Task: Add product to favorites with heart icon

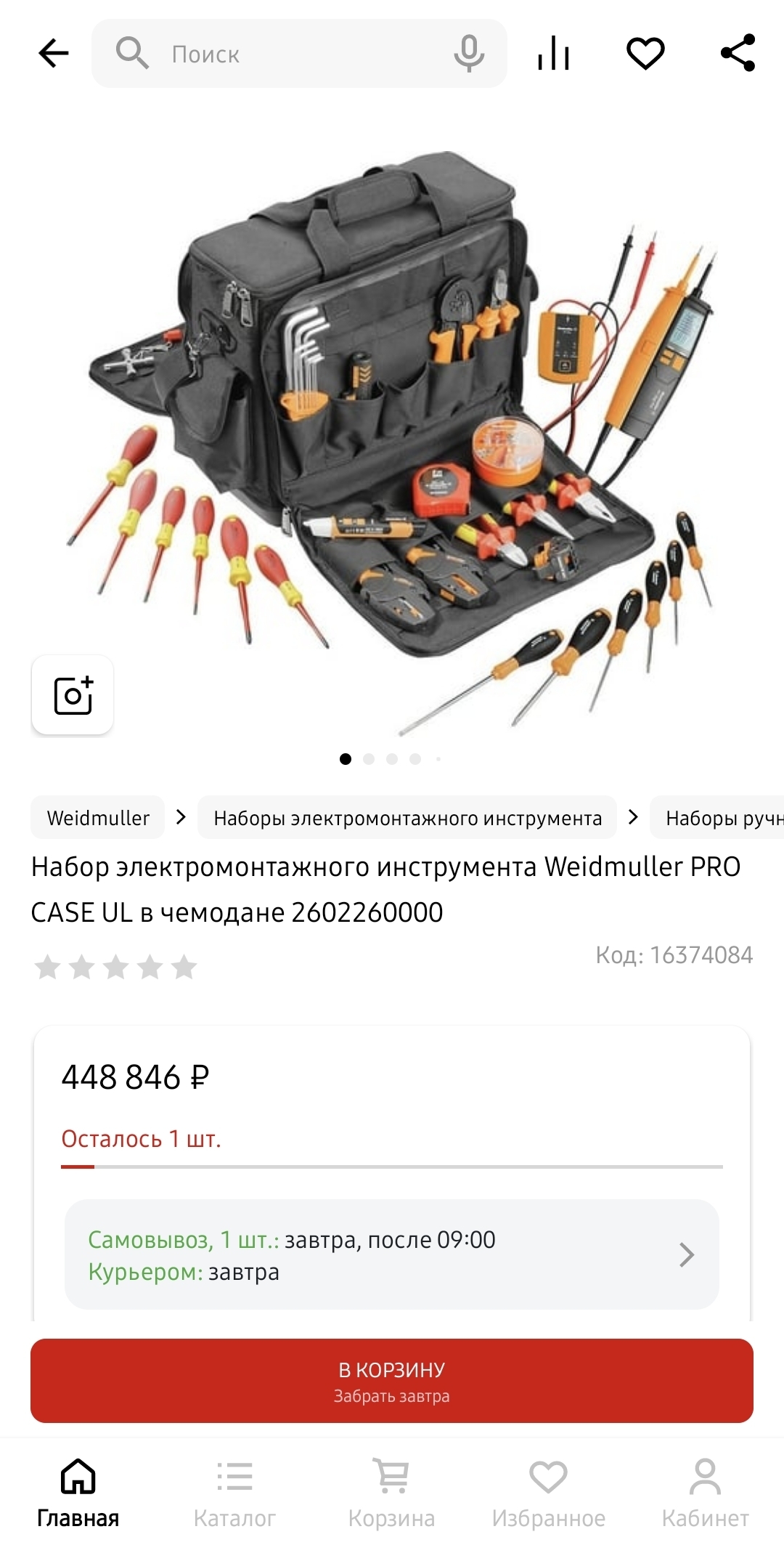Action: pos(645,53)
